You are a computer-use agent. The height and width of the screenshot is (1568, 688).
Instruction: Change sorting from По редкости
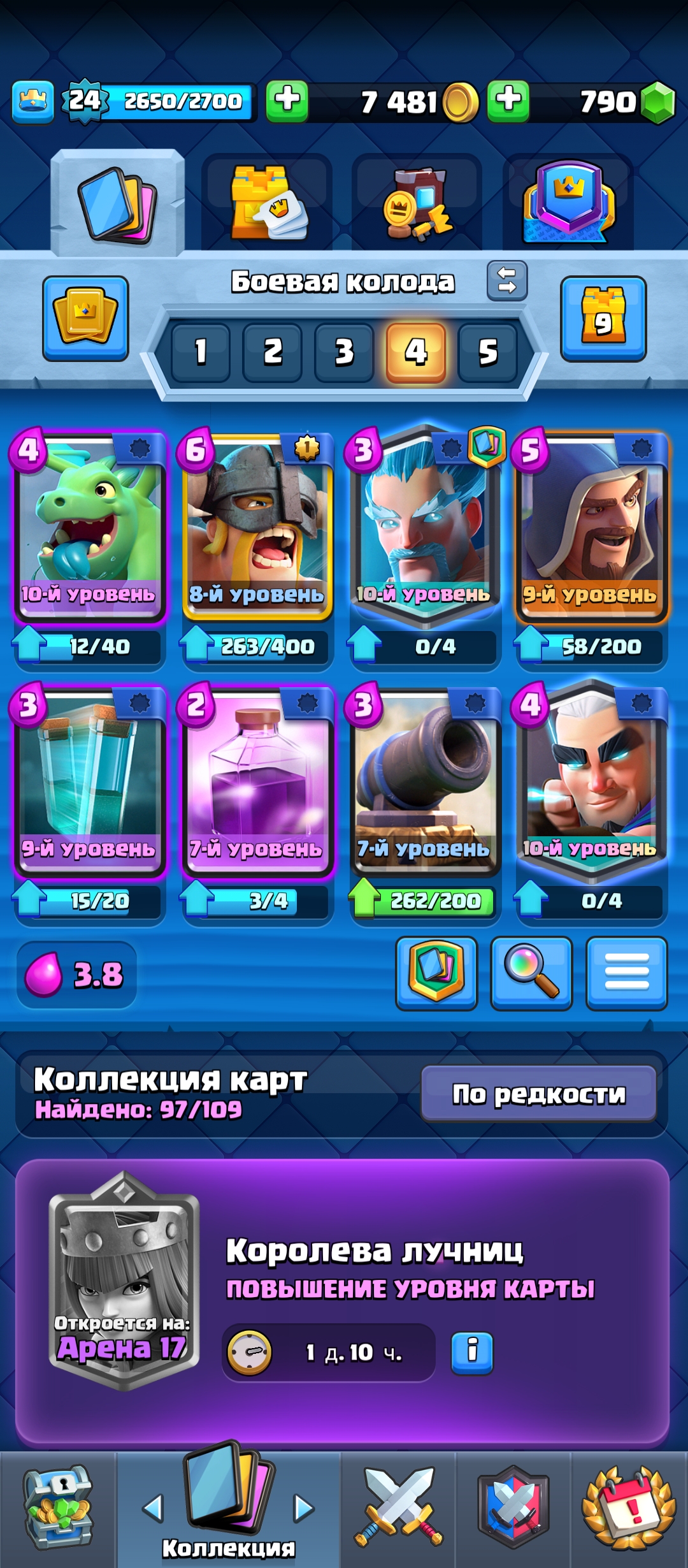tap(538, 1094)
